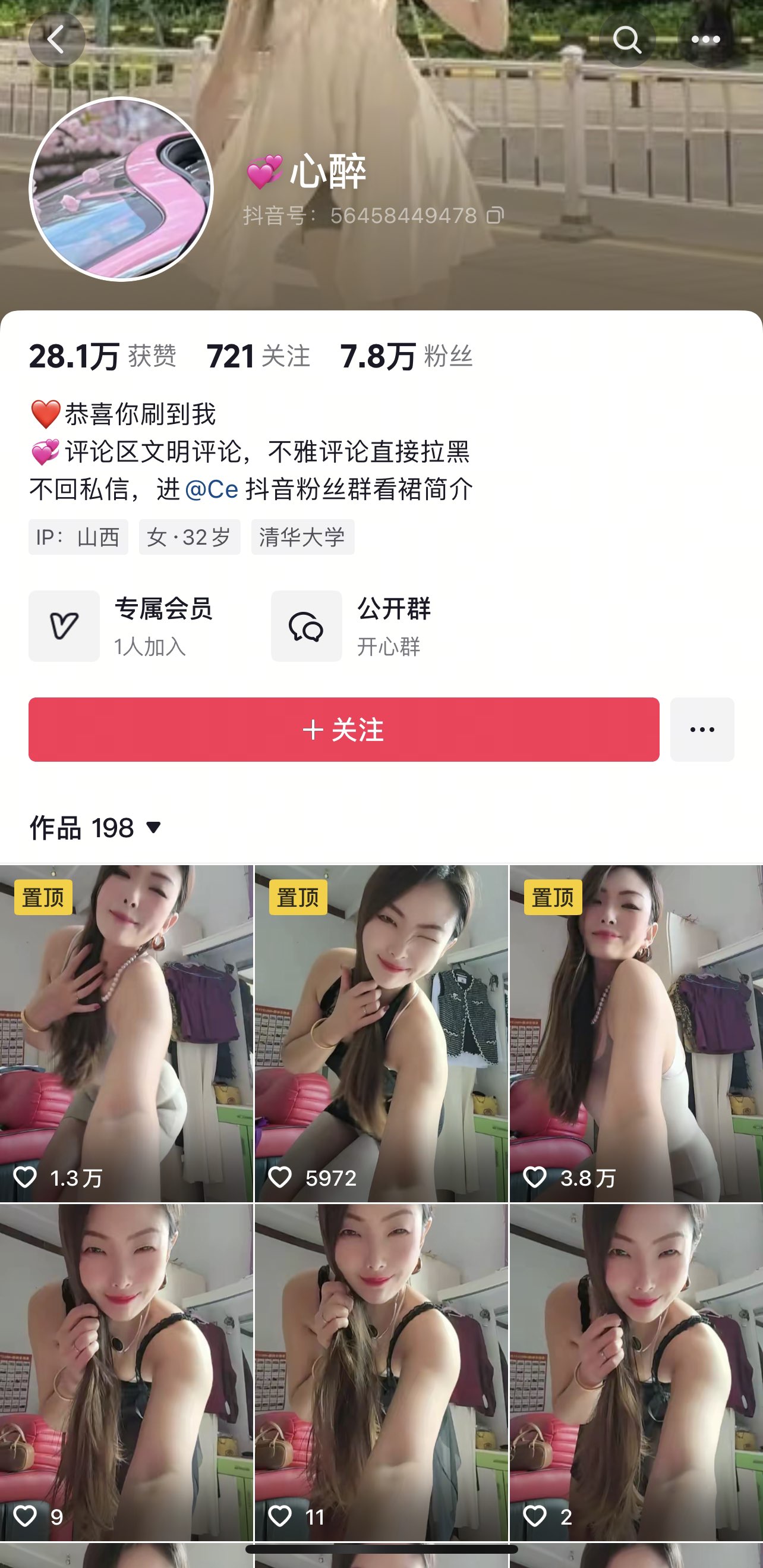Open pinned video with 5972 likes
The height and width of the screenshot is (1568, 763).
click(x=381, y=1033)
